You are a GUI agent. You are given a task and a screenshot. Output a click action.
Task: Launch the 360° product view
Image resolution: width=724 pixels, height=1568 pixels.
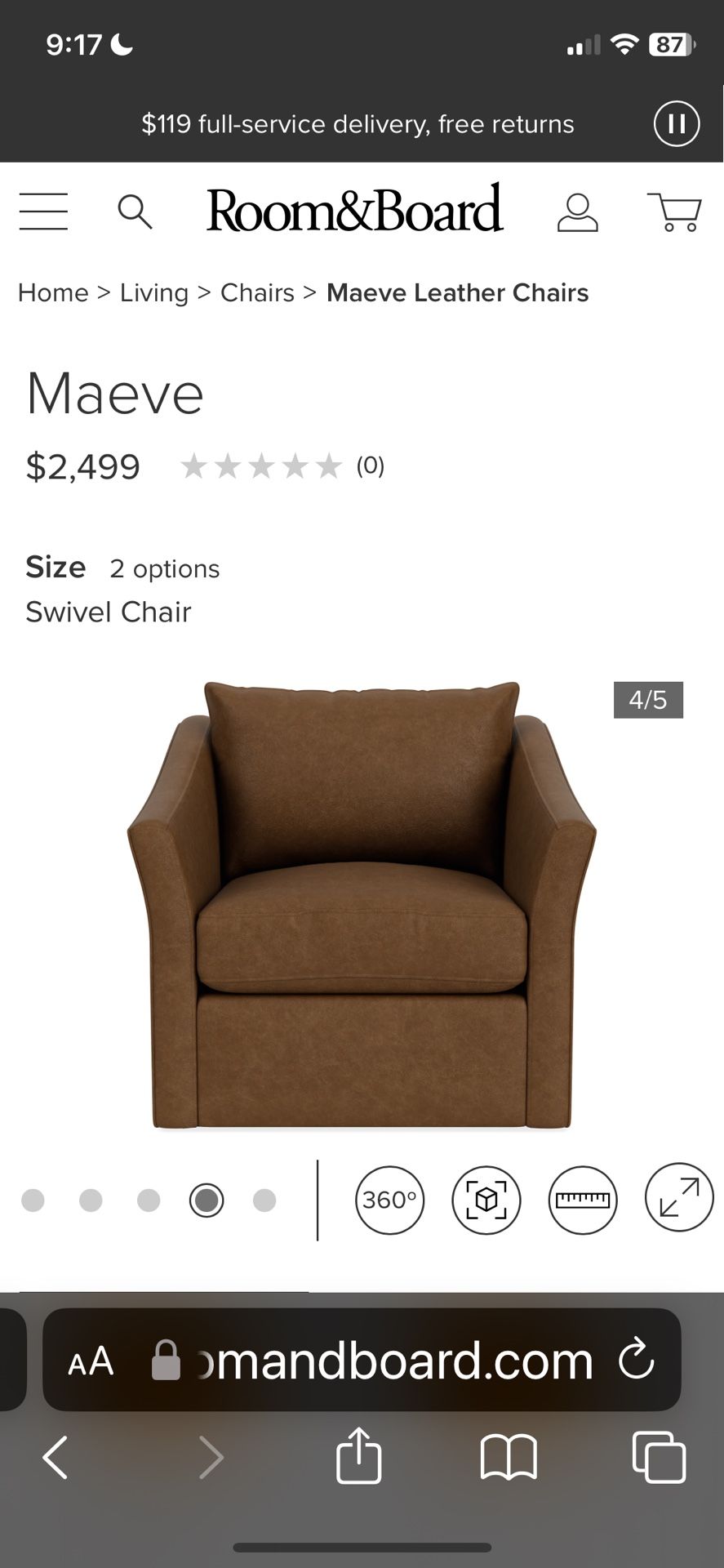point(389,1200)
